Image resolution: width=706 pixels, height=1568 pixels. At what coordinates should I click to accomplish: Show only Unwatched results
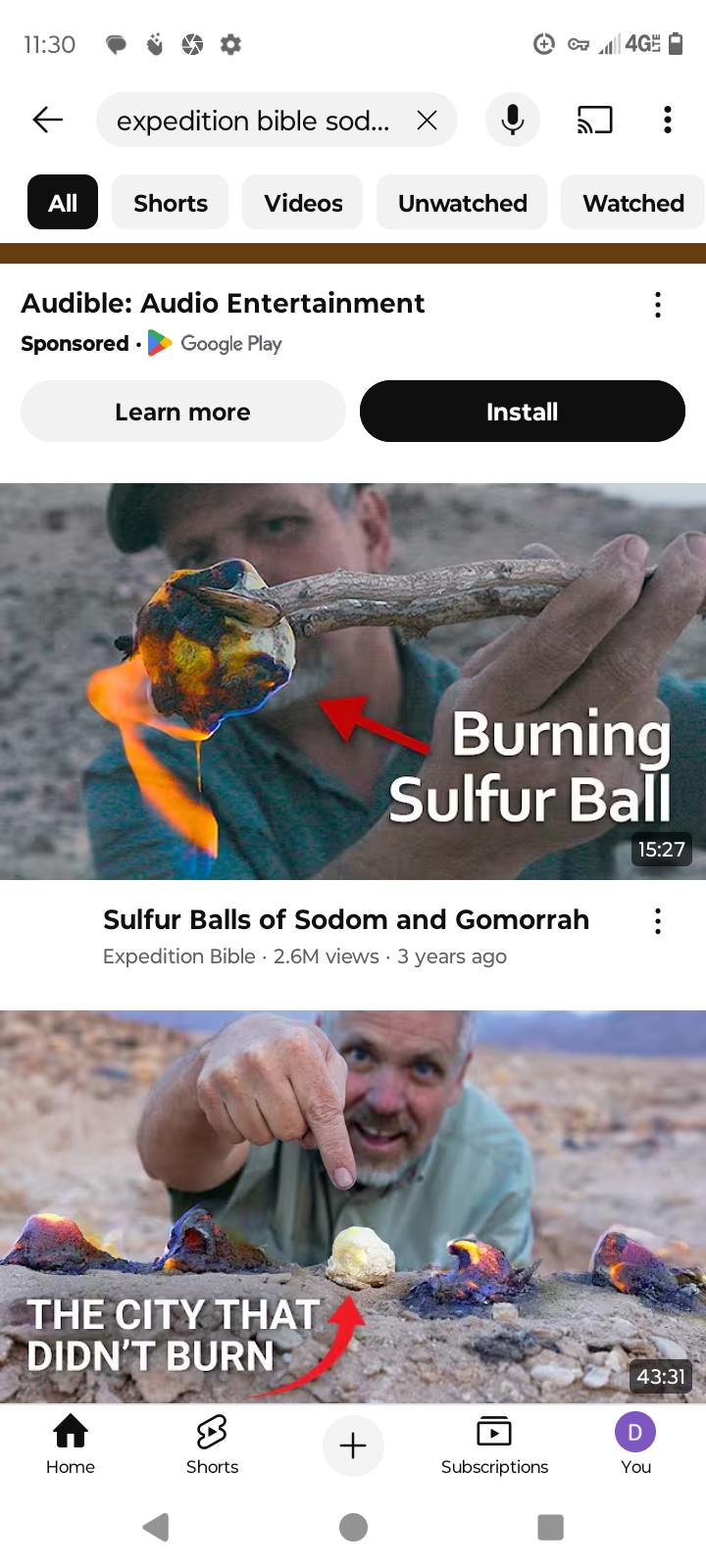462,203
